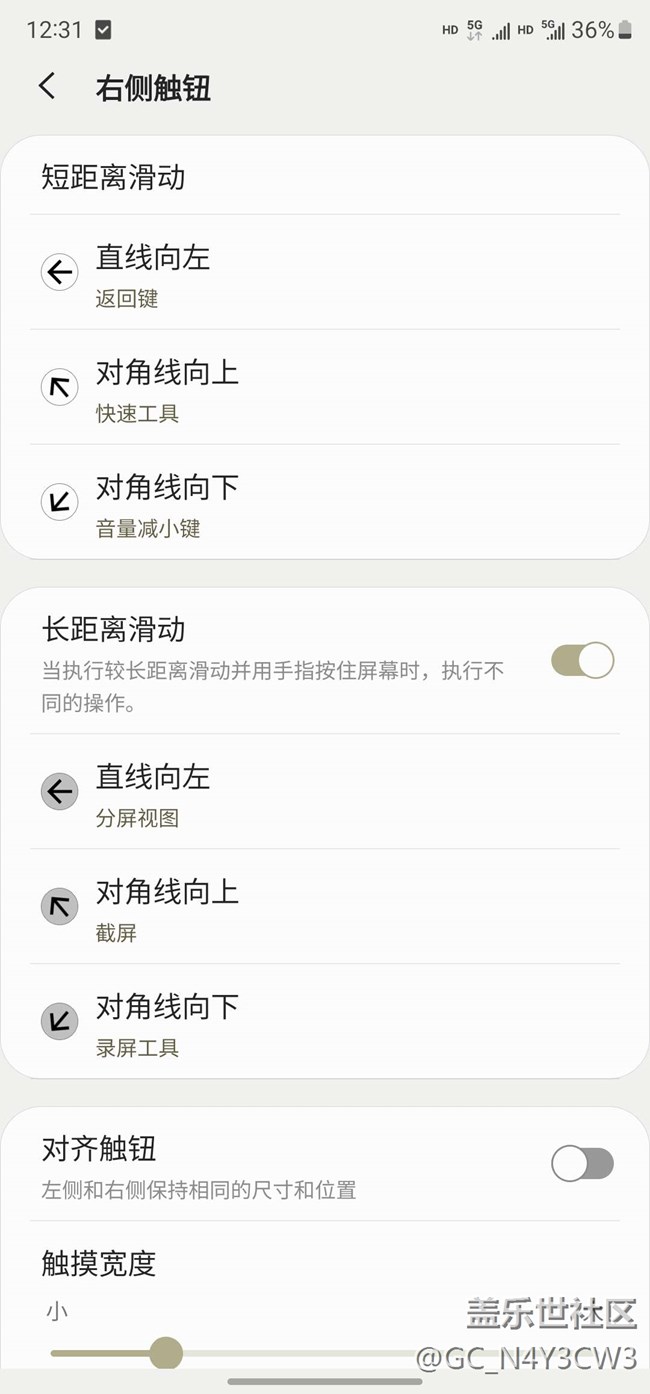Open short swipe 对角线向下 (音量减小键) setting
650x1394 pixels.
325,502
